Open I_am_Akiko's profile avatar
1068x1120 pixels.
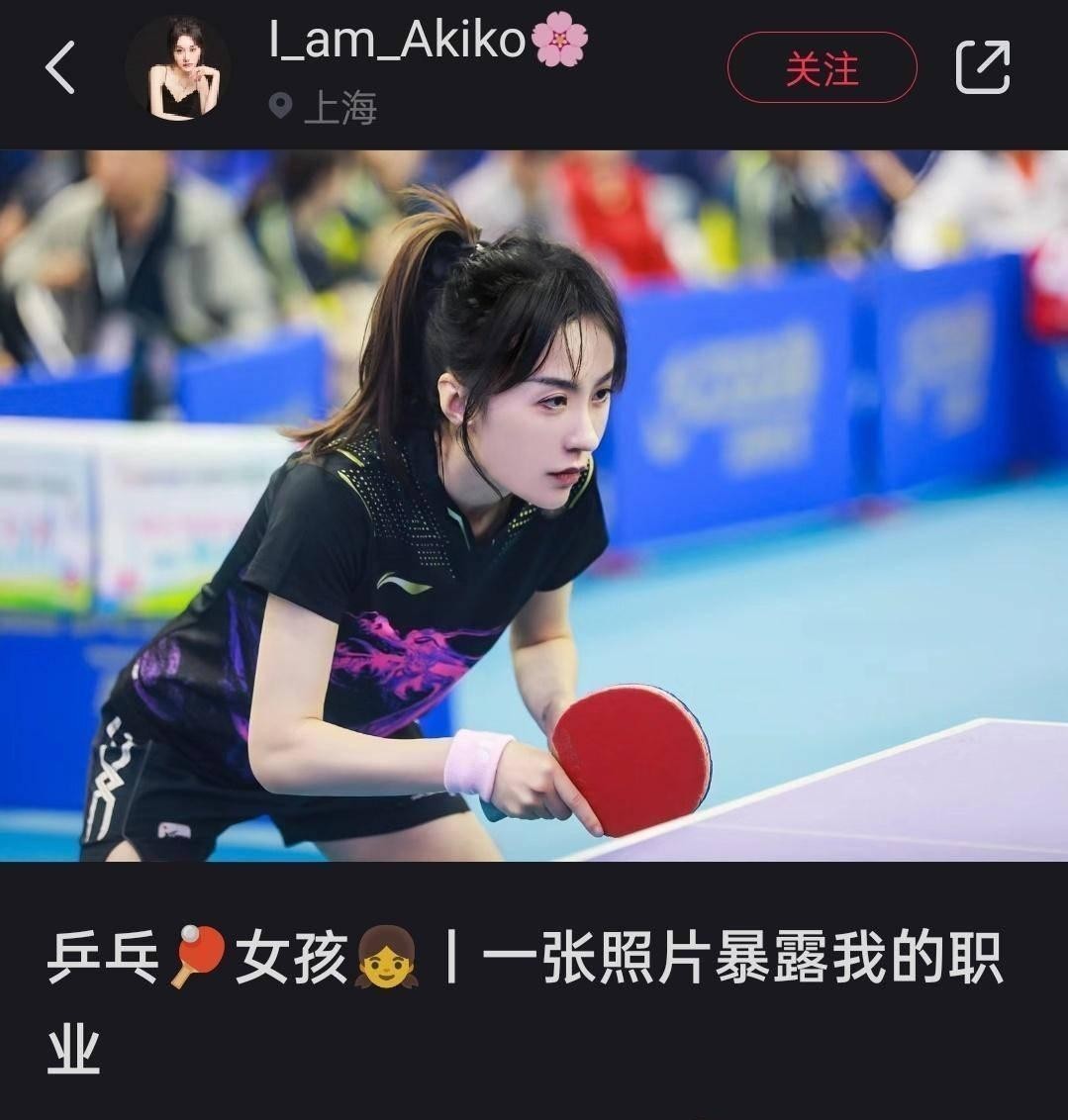point(178,68)
